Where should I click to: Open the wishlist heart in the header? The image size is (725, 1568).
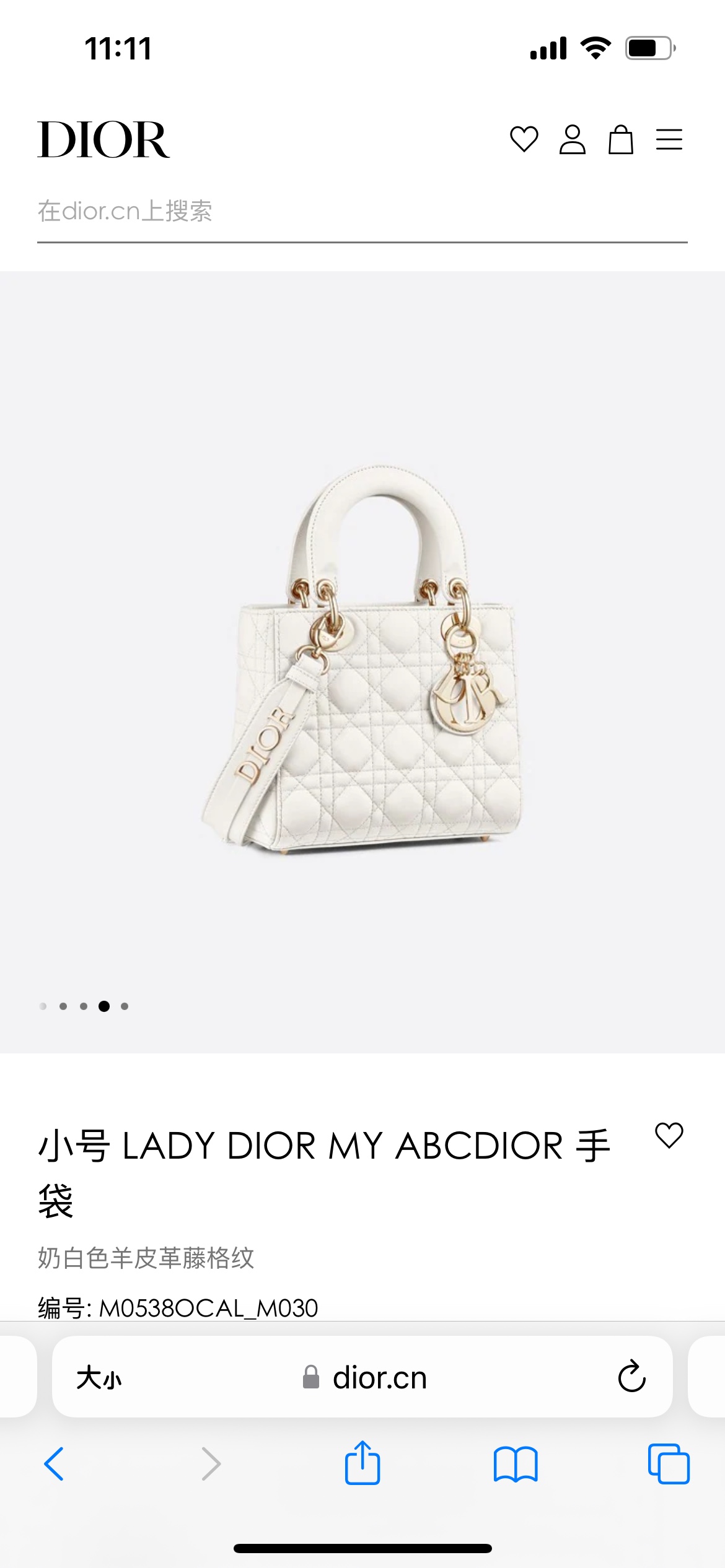click(x=524, y=139)
